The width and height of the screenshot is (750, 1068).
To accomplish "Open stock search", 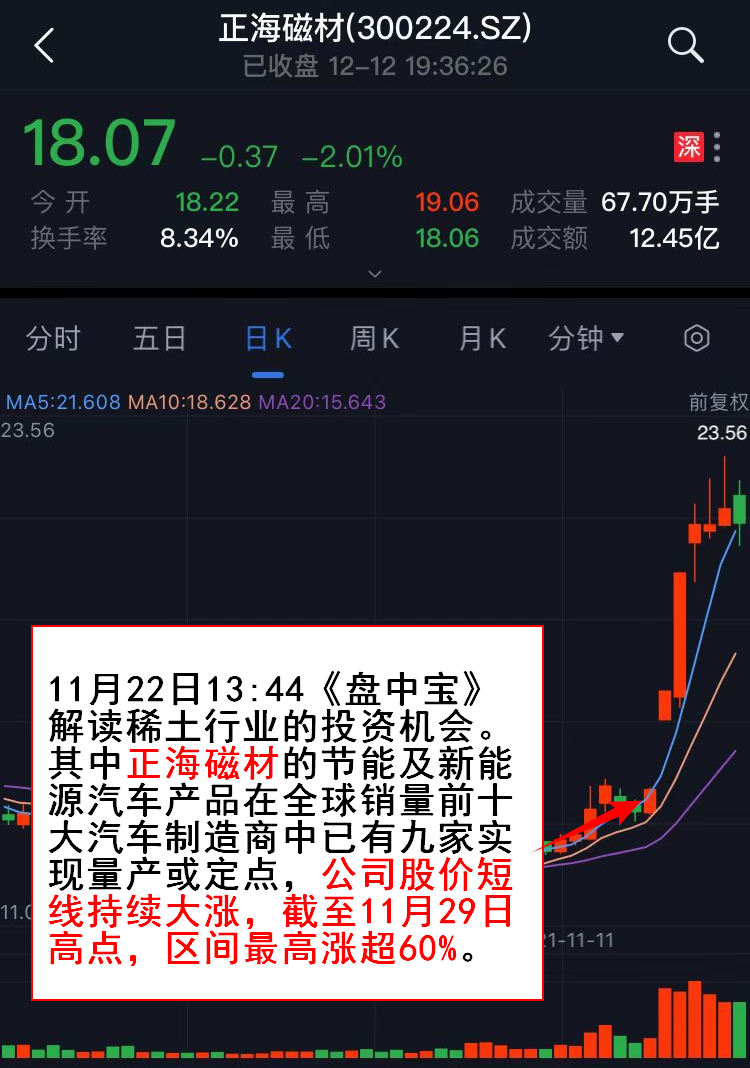I will pyautogui.click(x=685, y=45).
